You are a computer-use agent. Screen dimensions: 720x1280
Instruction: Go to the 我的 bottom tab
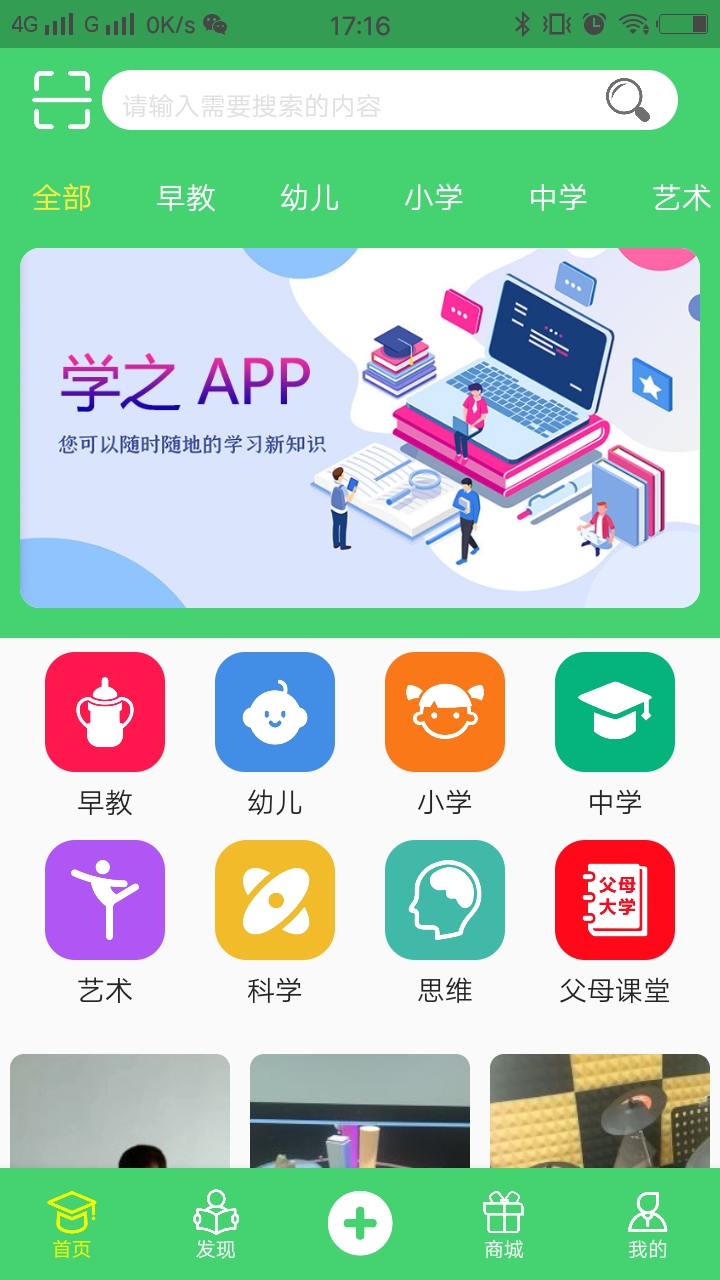point(647,1224)
